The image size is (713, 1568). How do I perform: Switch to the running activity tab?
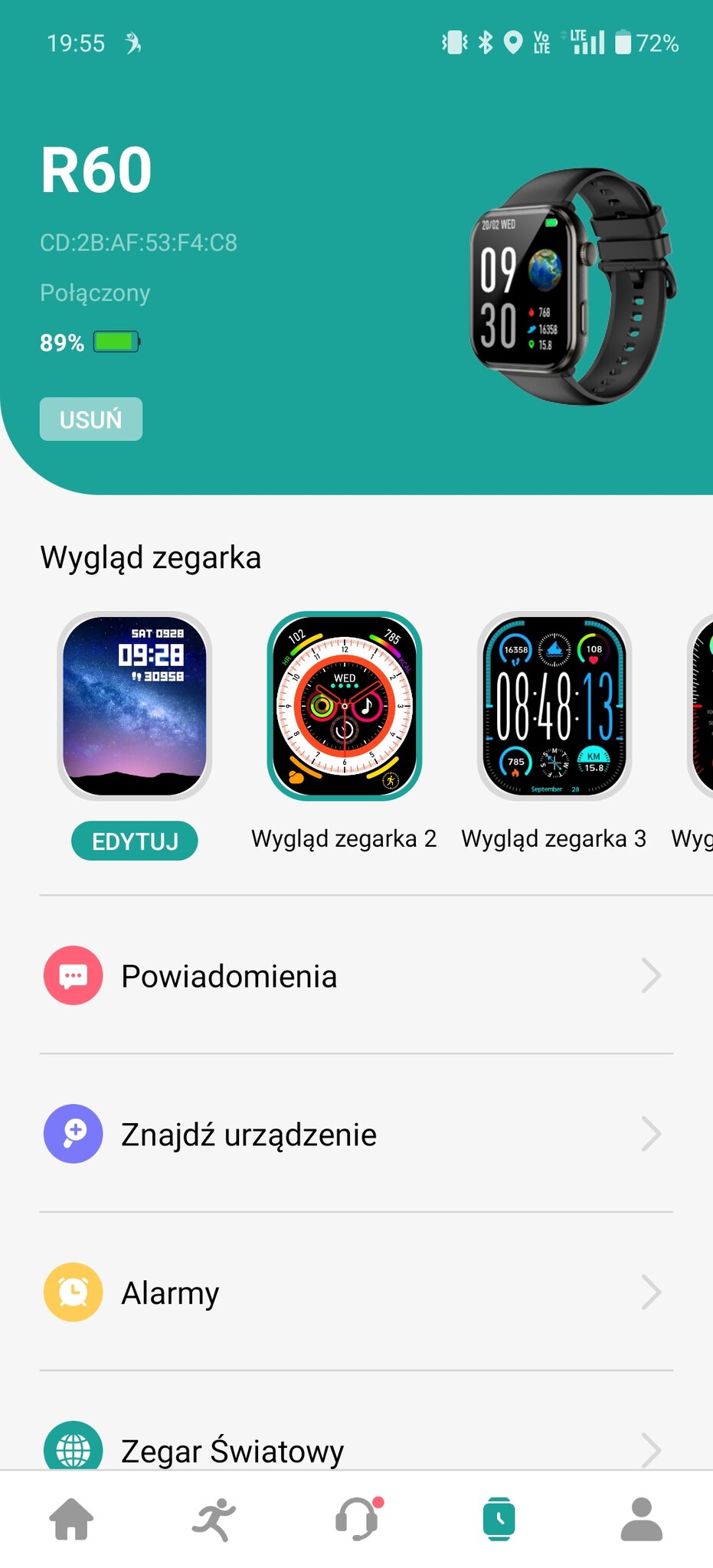click(214, 1519)
